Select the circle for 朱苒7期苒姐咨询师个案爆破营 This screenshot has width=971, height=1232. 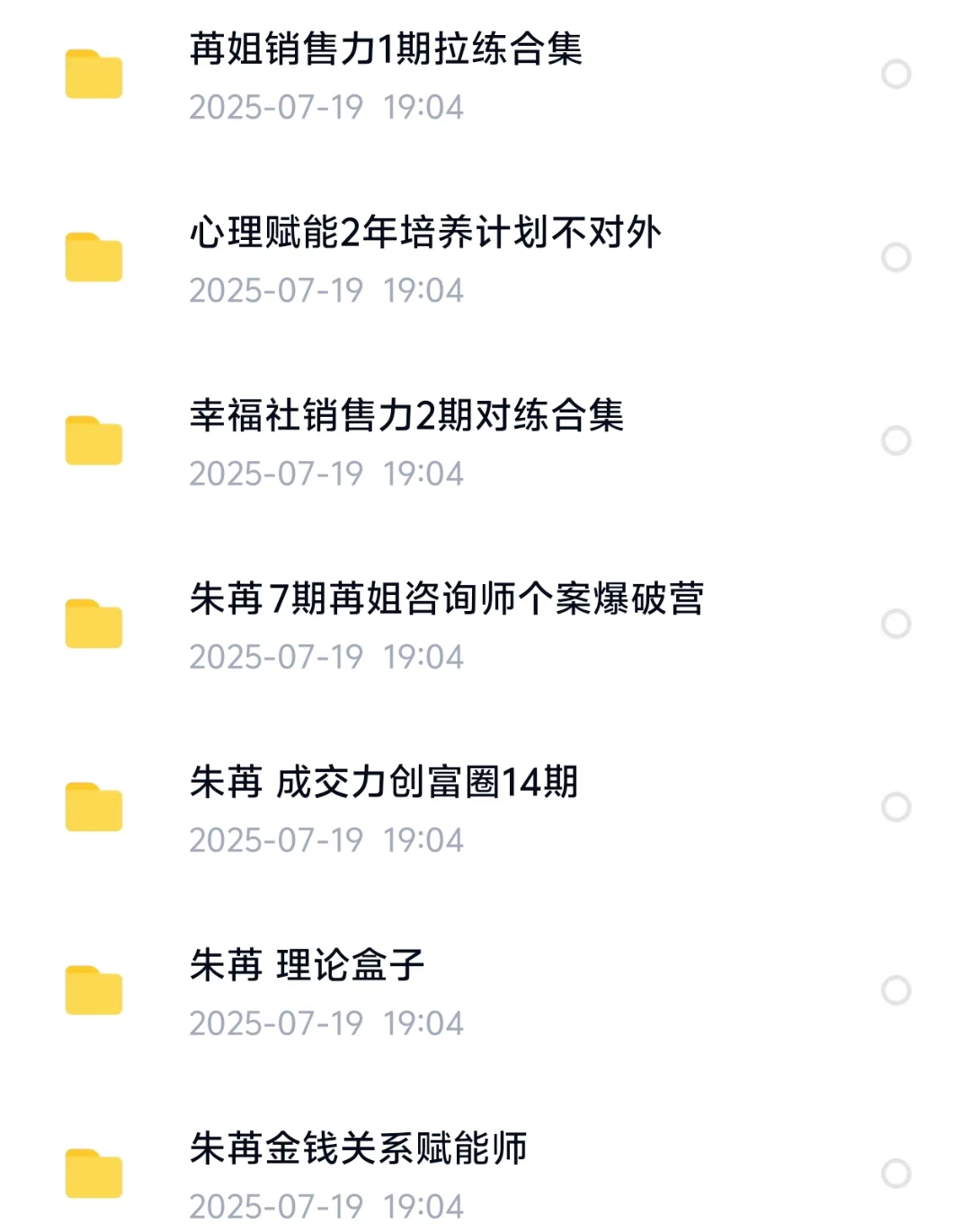895,624
